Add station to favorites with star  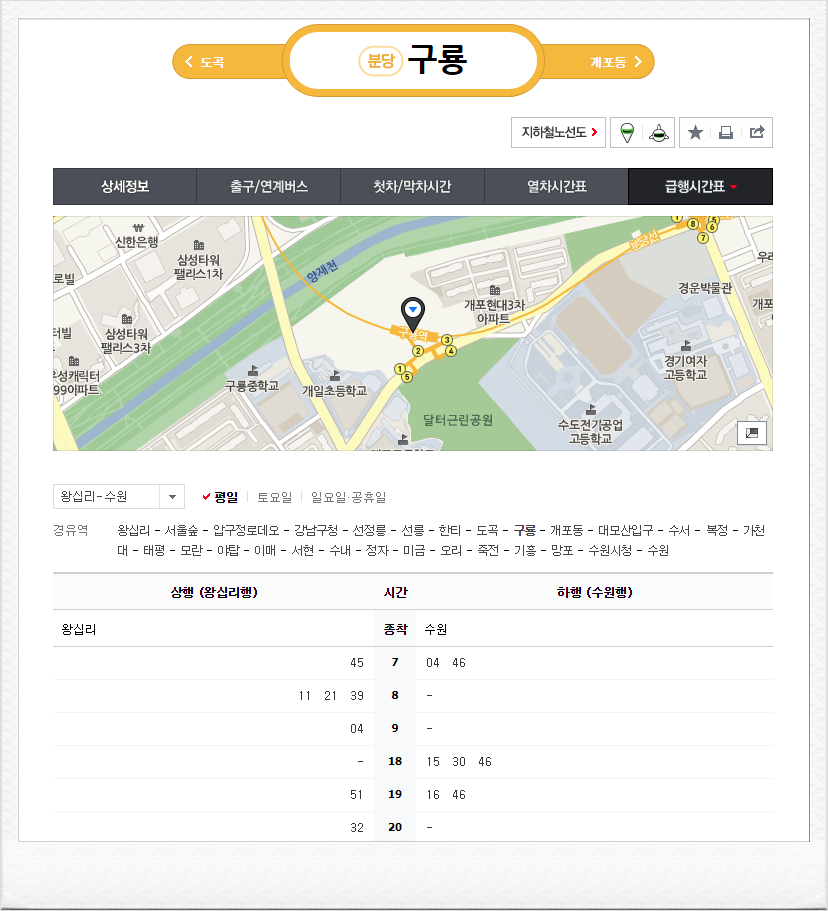coord(695,132)
